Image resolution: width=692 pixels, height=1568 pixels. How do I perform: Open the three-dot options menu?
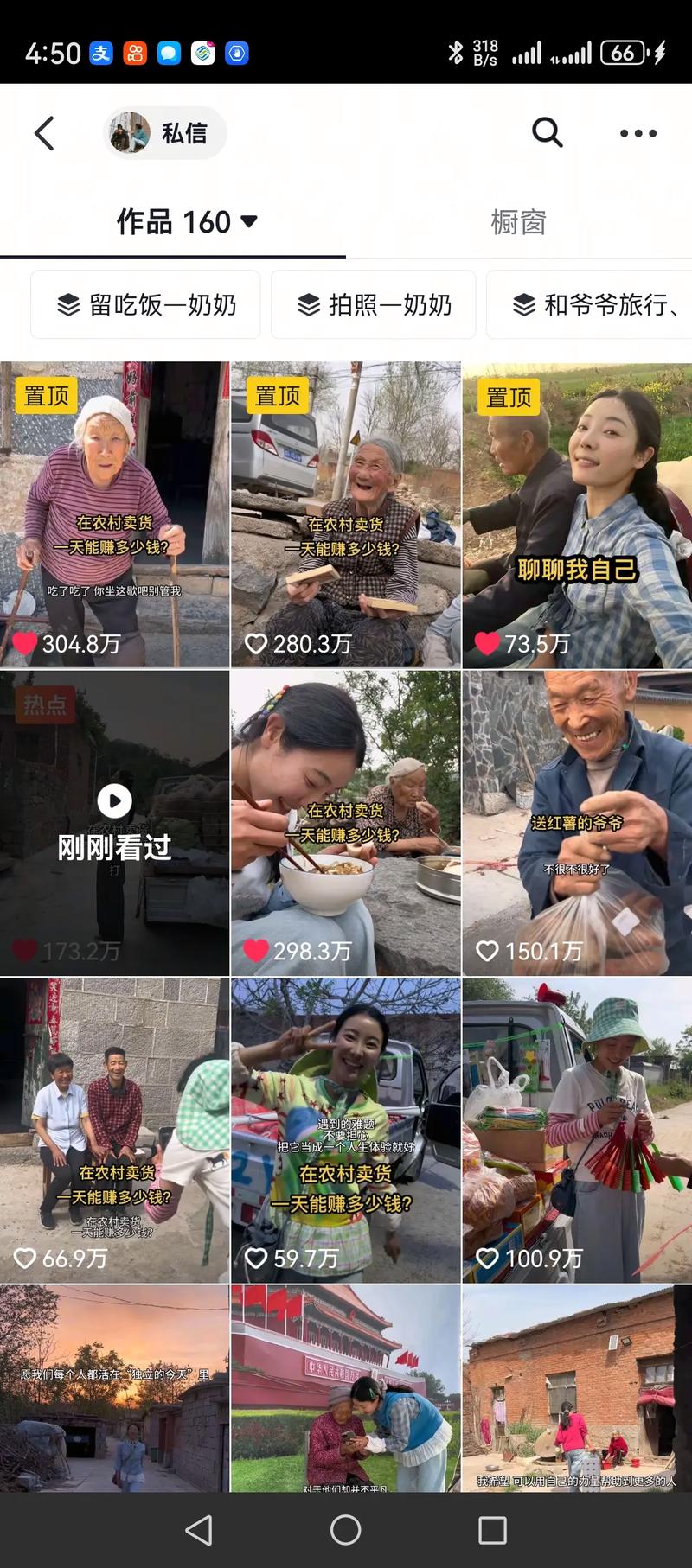pos(638,133)
